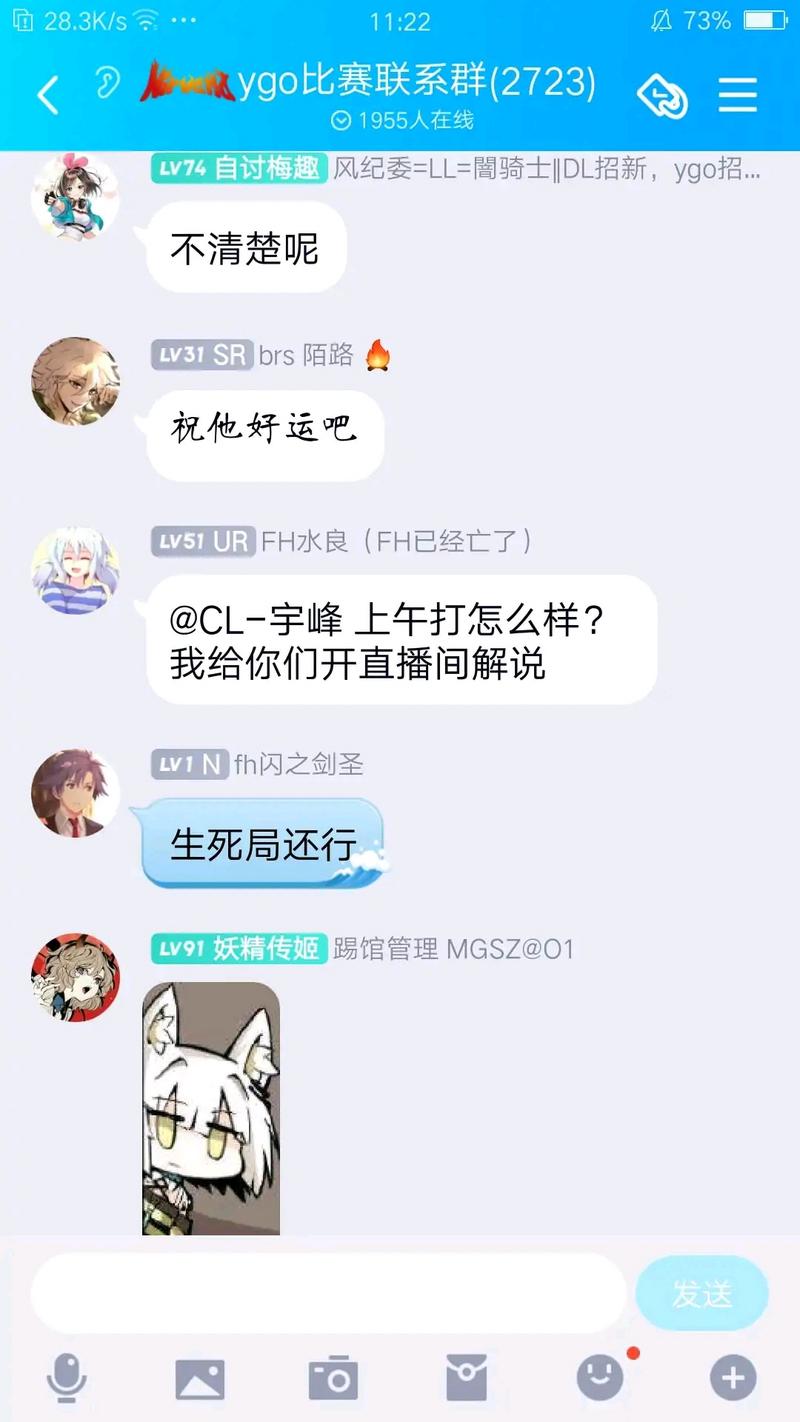Open the group menu with three lines
The image size is (800, 1422).
click(738, 95)
